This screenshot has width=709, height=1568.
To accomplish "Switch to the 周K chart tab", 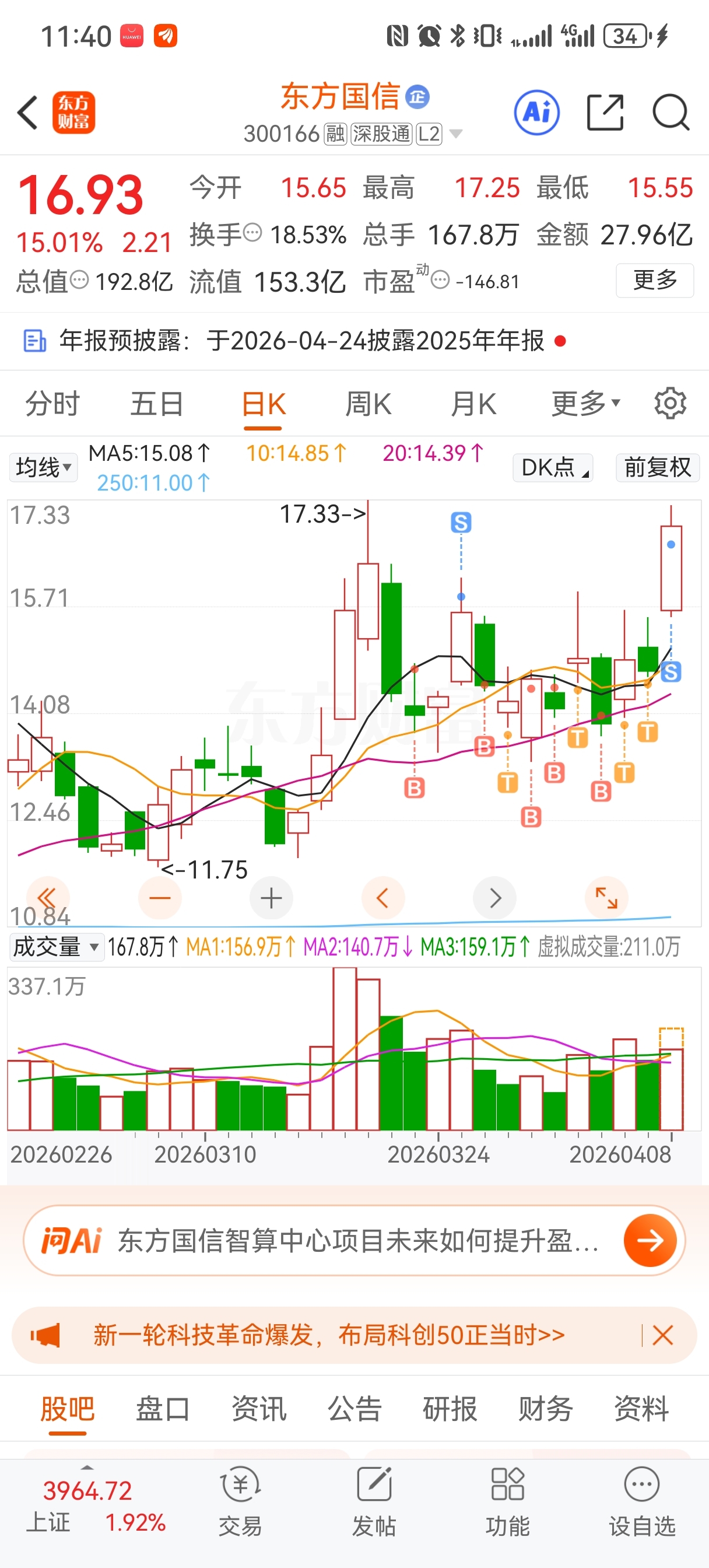I will (368, 404).
